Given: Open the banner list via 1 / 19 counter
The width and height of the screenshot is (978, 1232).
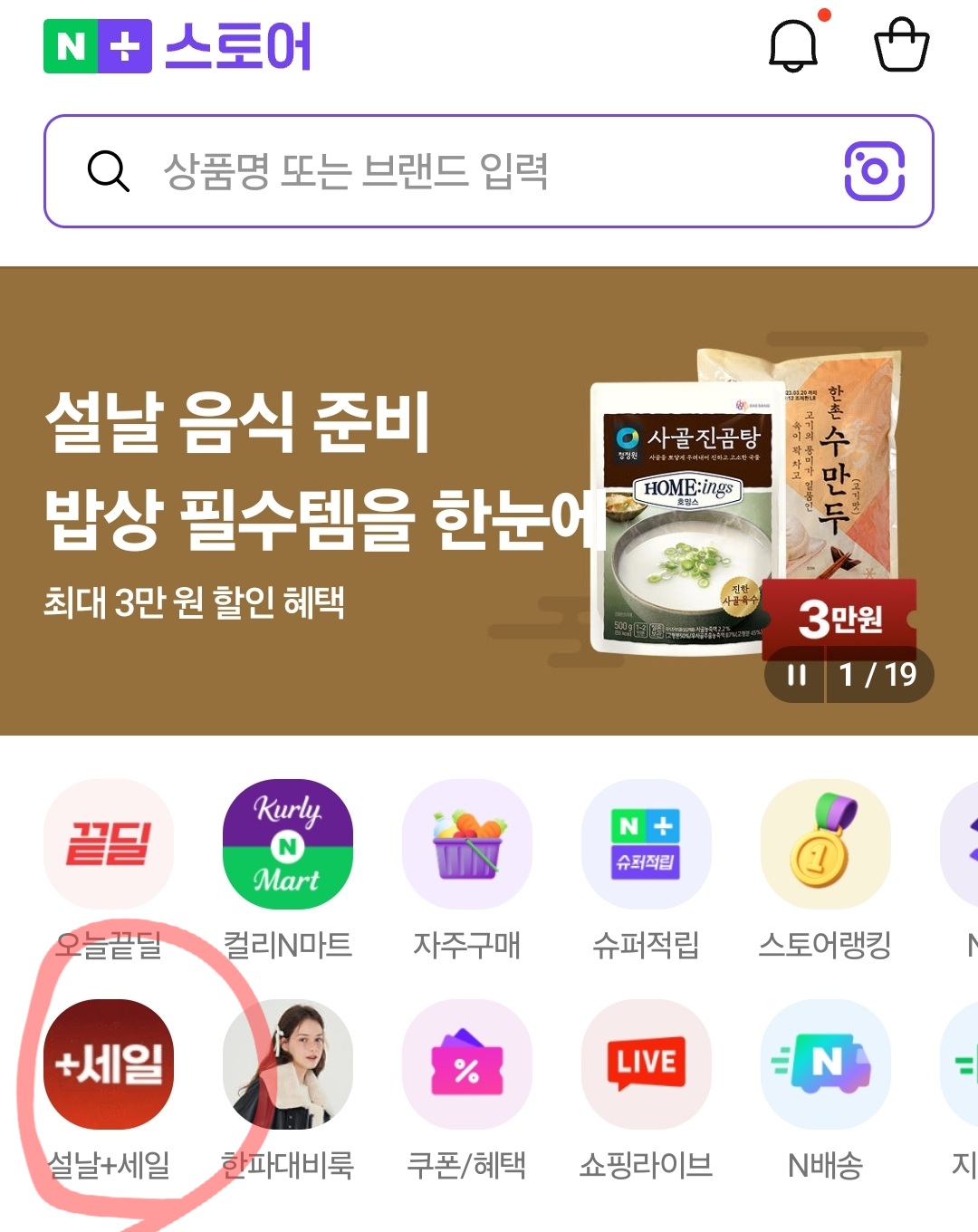Looking at the screenshot, I should coord(877,675).
